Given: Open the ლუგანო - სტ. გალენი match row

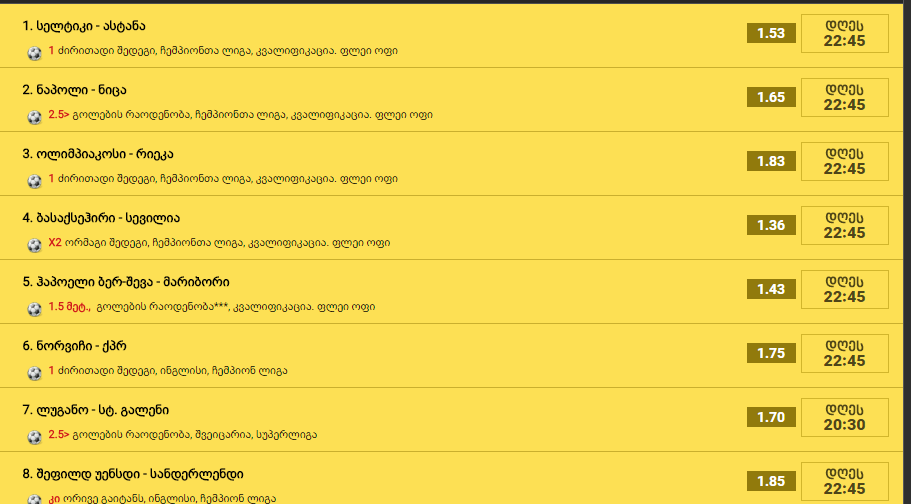Looking at the screenshot, I should point(96,409).
